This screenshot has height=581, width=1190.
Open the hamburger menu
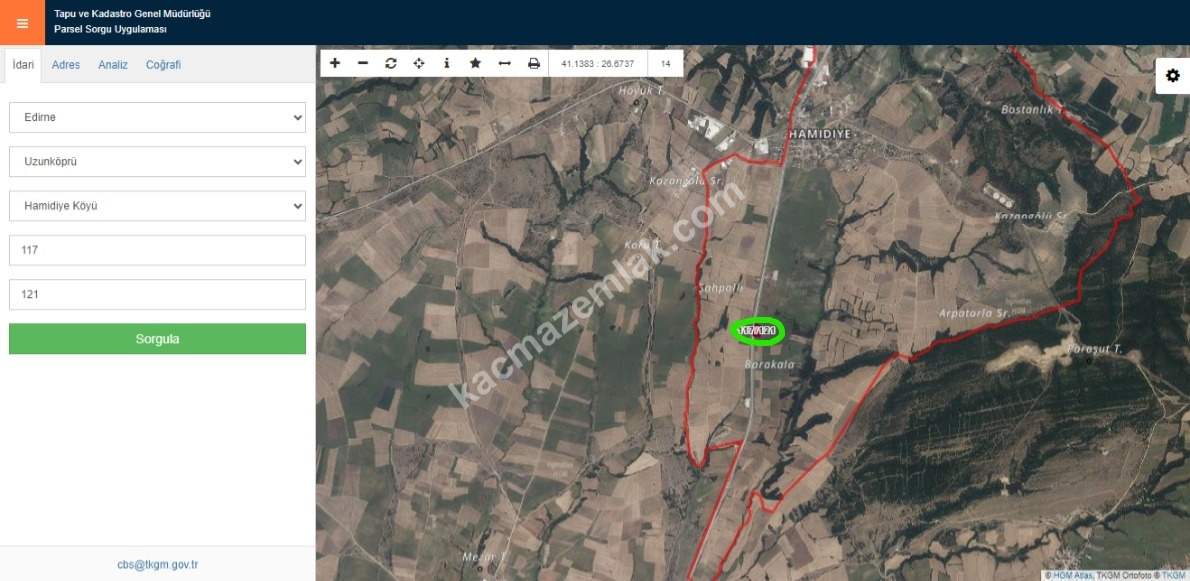pyautogui.click(x=22, y=22)
